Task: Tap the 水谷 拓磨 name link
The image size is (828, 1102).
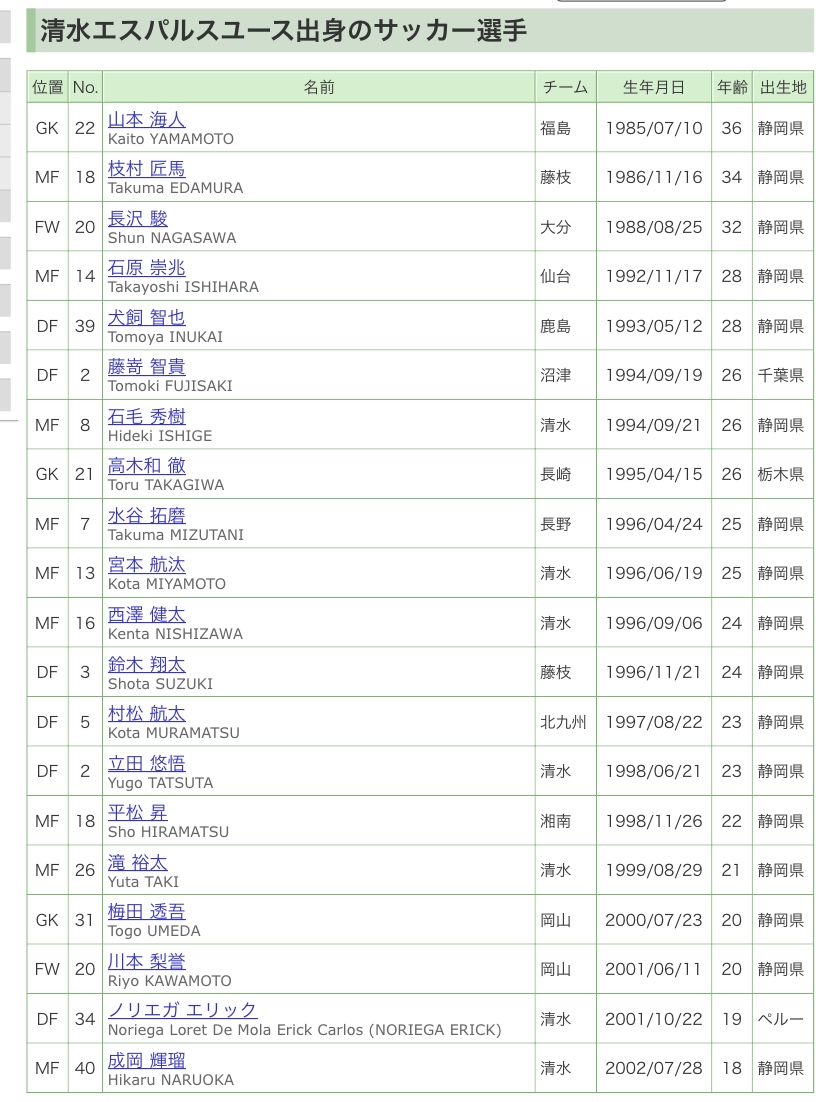Action: (146, 515)
